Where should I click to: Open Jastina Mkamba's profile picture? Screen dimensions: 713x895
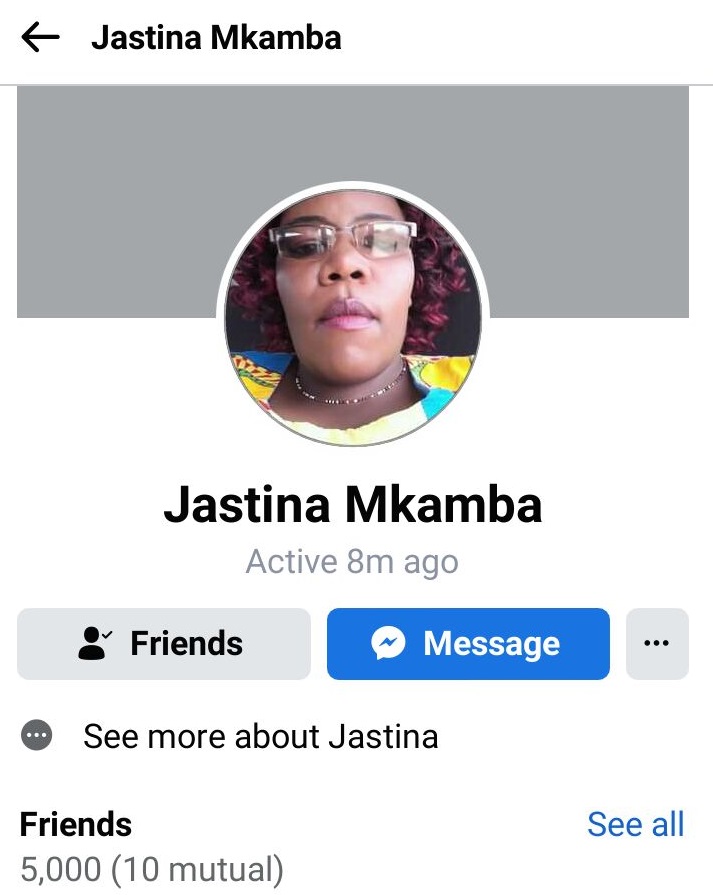pos(352,313)
